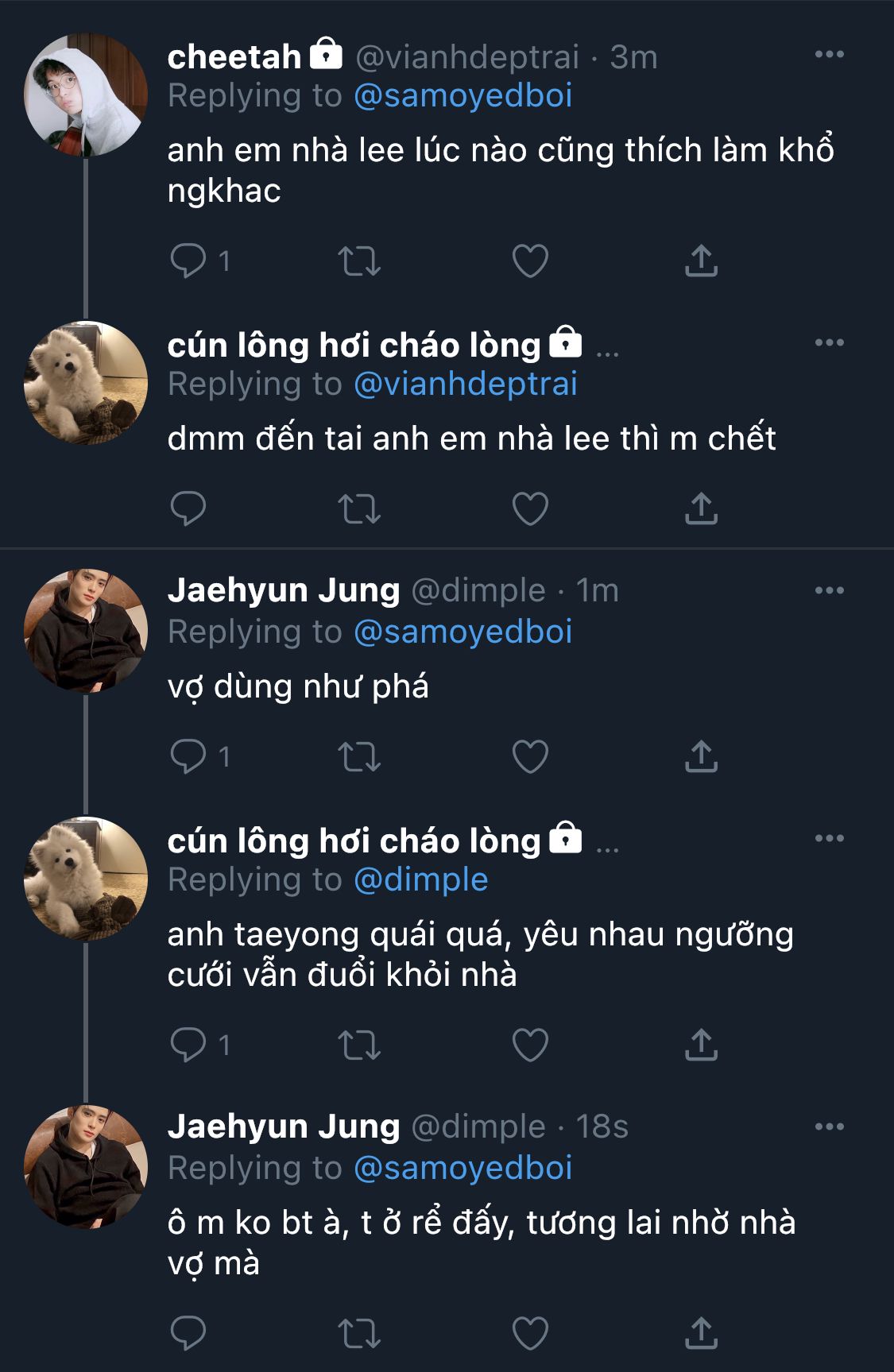Open overflow menu on "vợ dùng như phá" tweet
Viewport: 894px width, 1372px height.
pyautogui.click(x=829, y=590)
